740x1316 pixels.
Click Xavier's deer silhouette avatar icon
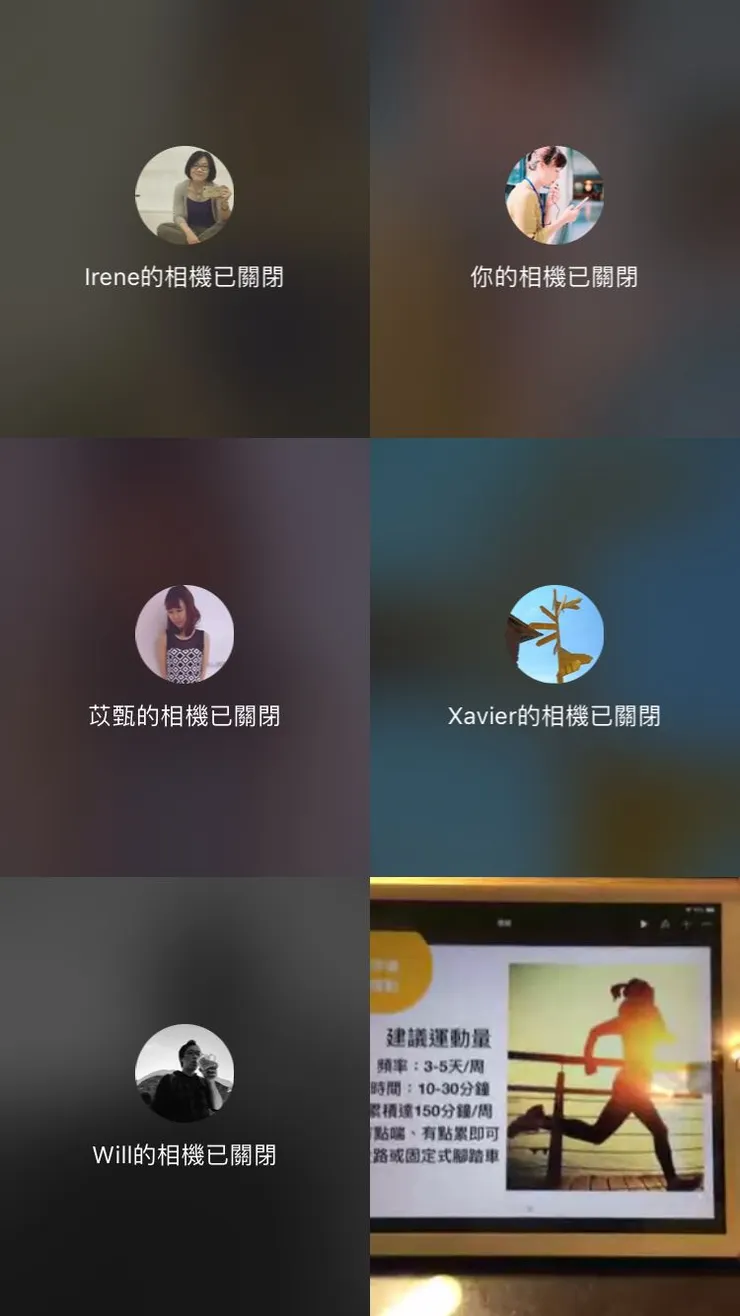pyautogui.click(x=554, y=633)
